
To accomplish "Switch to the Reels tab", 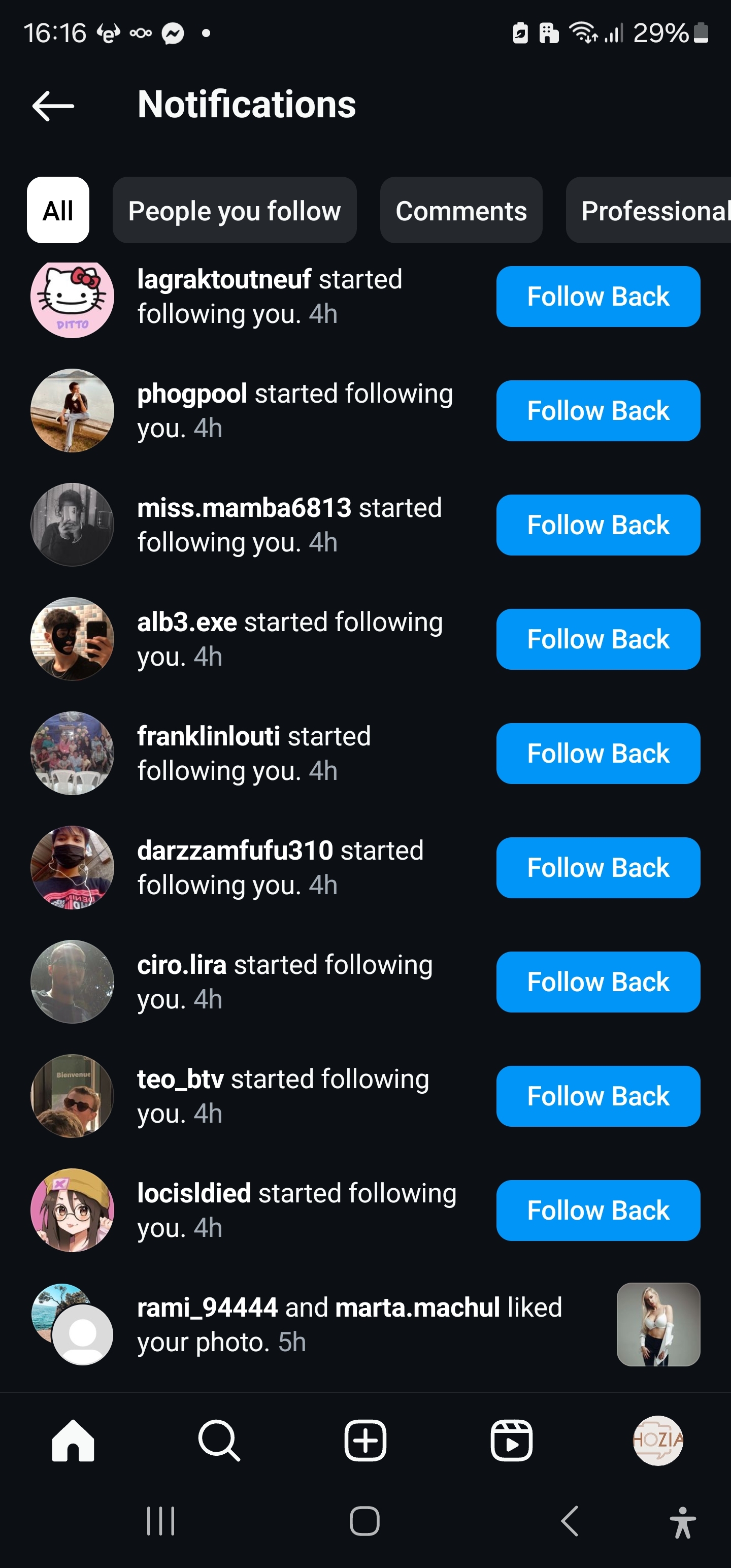I will coord(511,1441).
